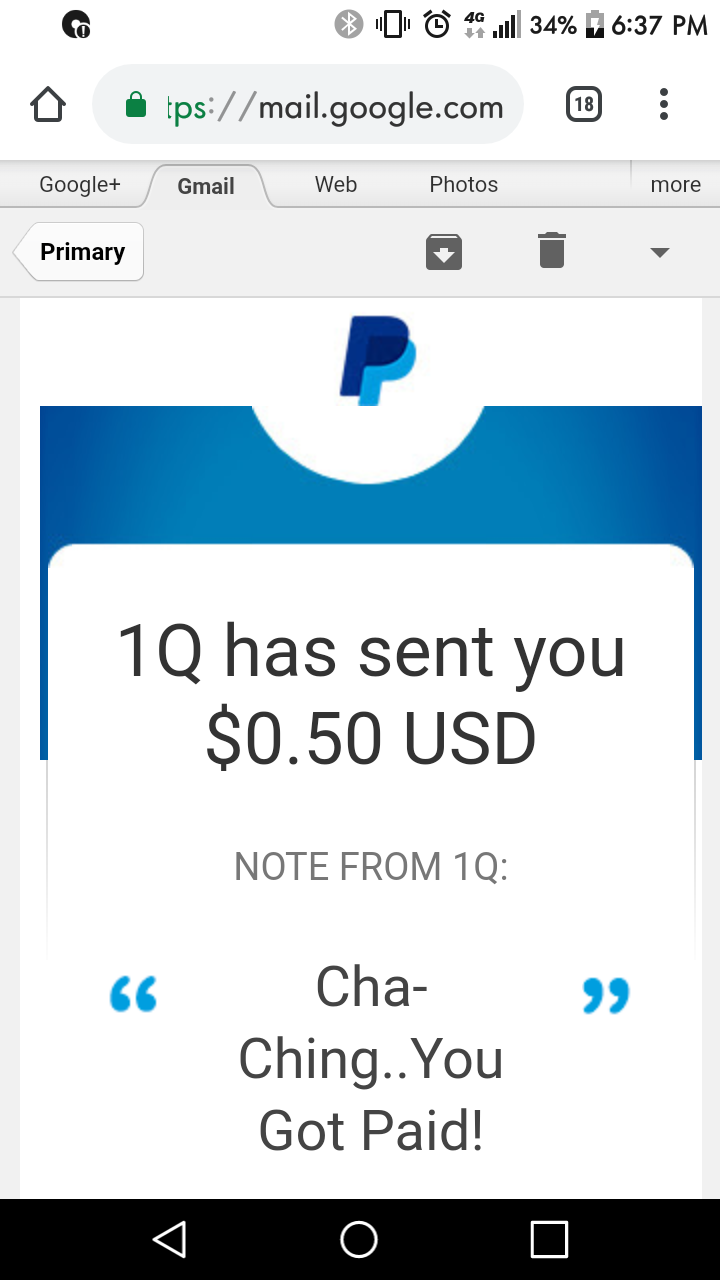Open the tab switcher showing 18 tabs
Viewport: 720px width, 1280px height.
click(x=584, y=104)
